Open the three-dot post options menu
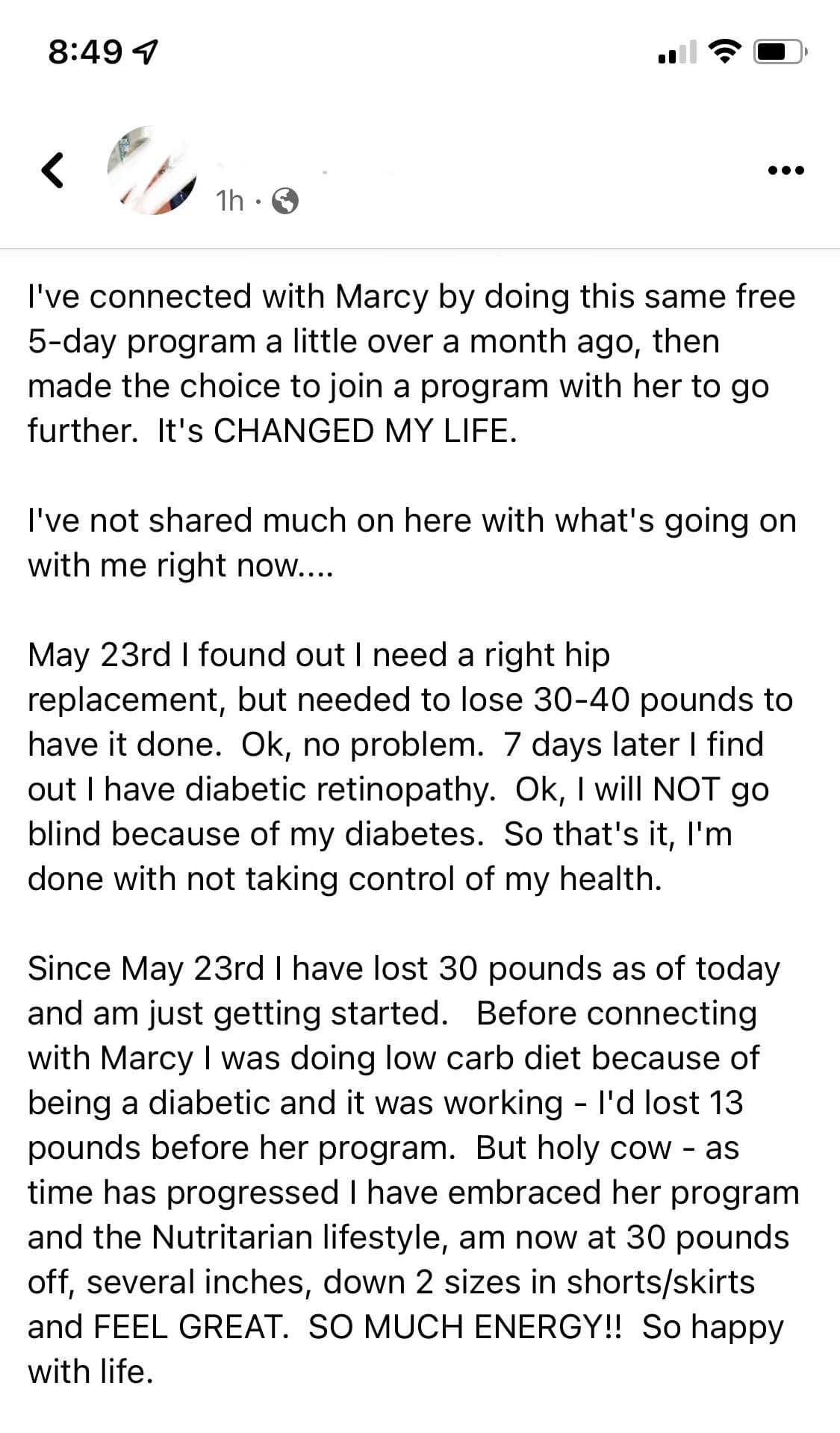Viewport: 840px width, 1433px height. pyautogui.click(x=785, y=170)
